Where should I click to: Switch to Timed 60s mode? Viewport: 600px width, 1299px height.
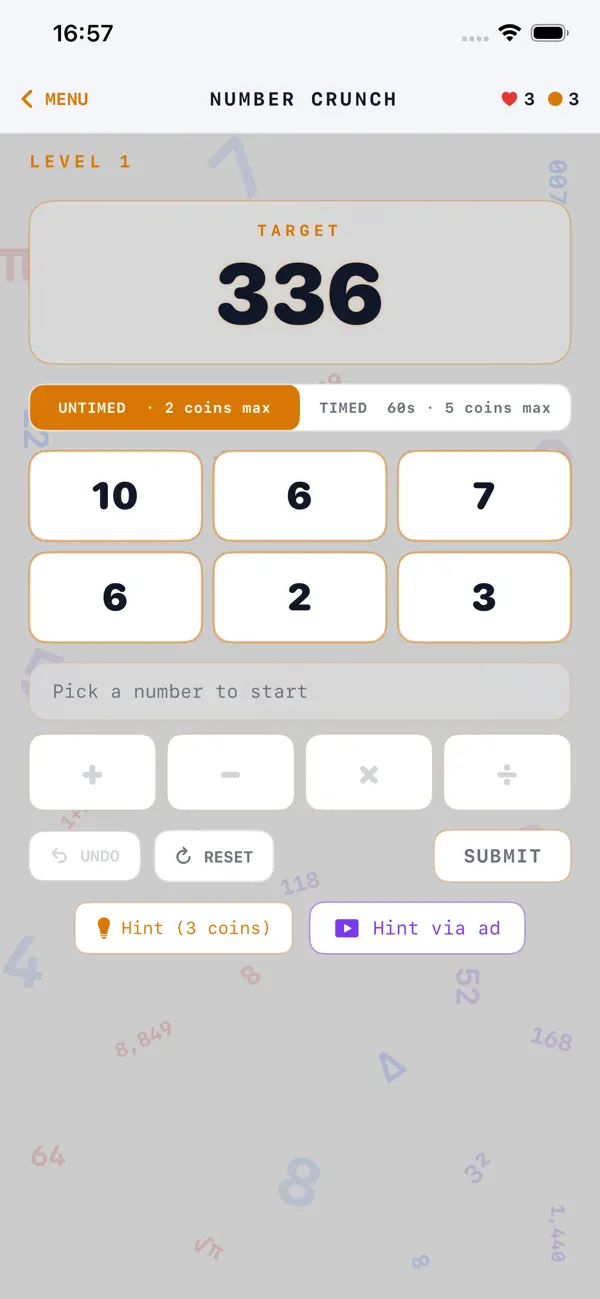[435, 408]
